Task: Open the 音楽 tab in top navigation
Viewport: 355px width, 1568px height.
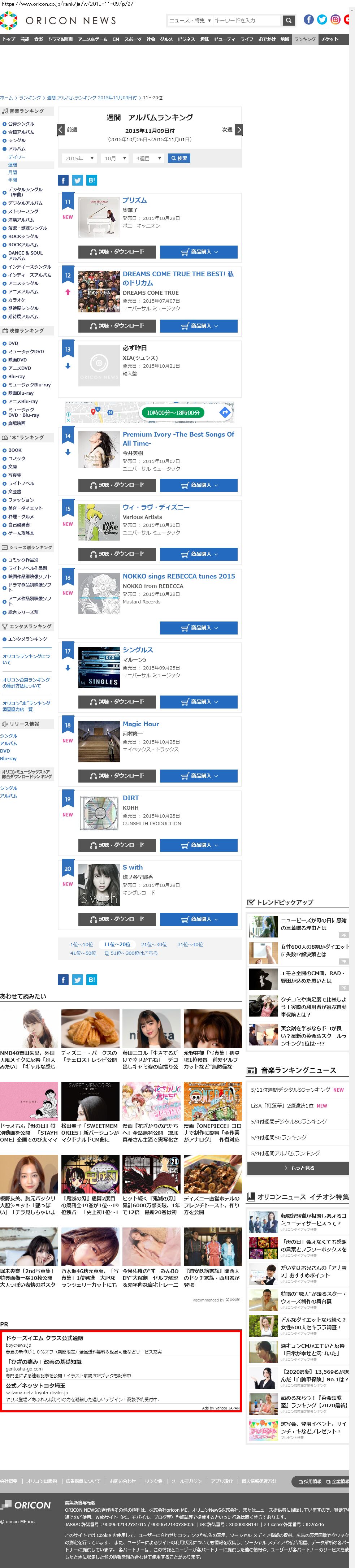Action: 38,40
